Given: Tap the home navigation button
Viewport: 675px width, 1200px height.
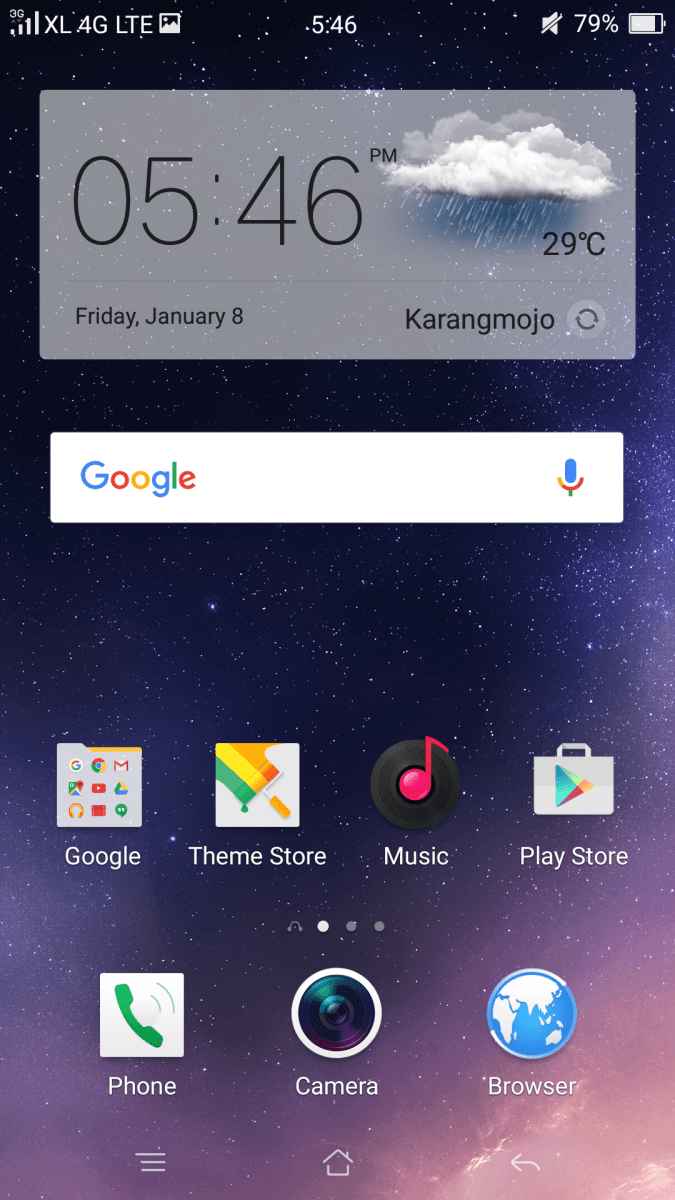Looking at the screenshot, I should [338, 1162].
